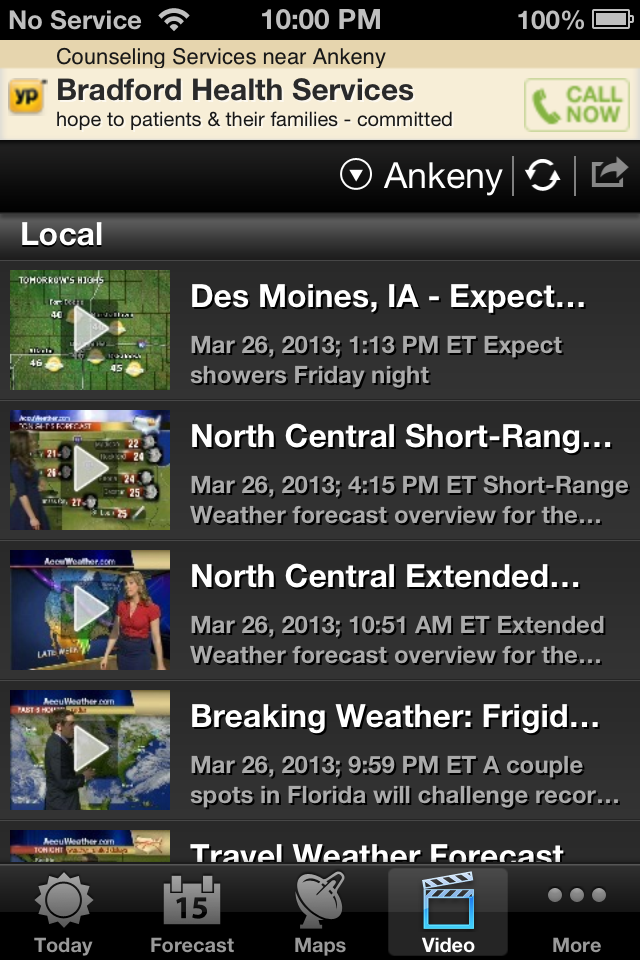The height and width of the screenshot is (960, 640).
Task: Refresh the video list
Action: (543, 176)
